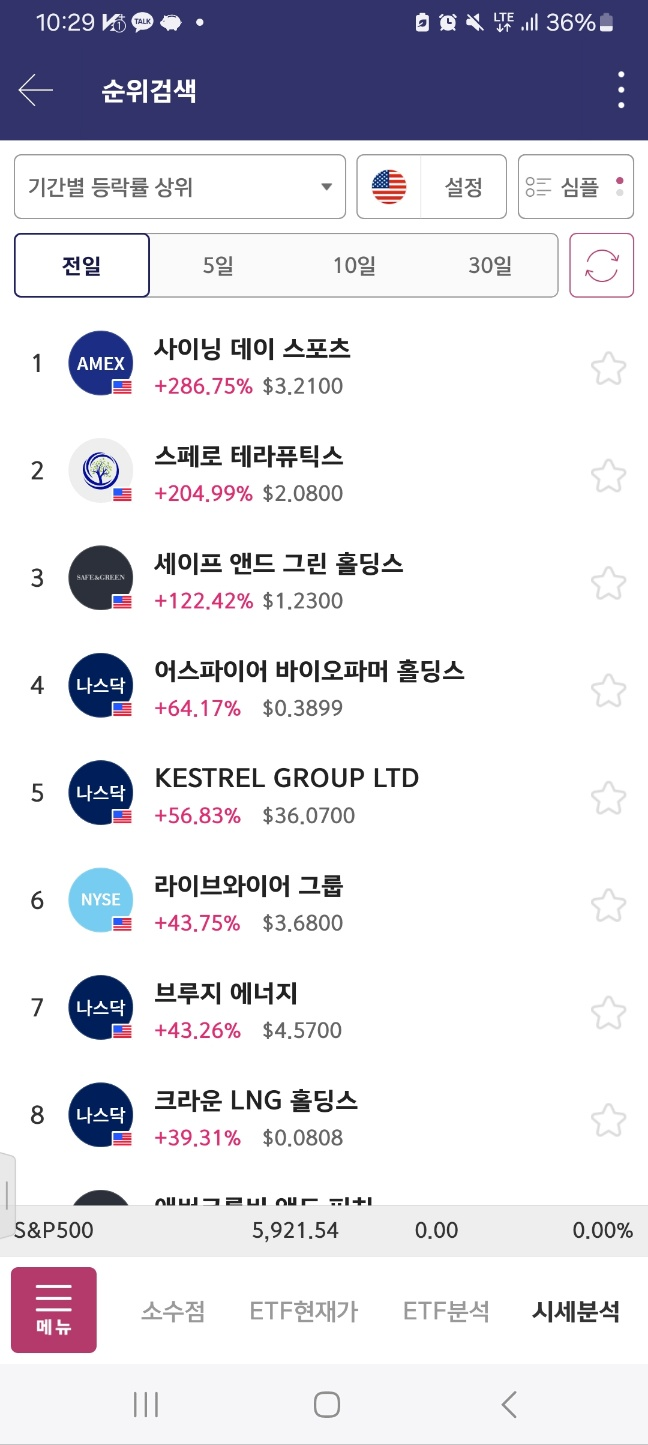The image size is (648, 1445).
Task: Go back using the arrow in the header
Action: [35, 90]
